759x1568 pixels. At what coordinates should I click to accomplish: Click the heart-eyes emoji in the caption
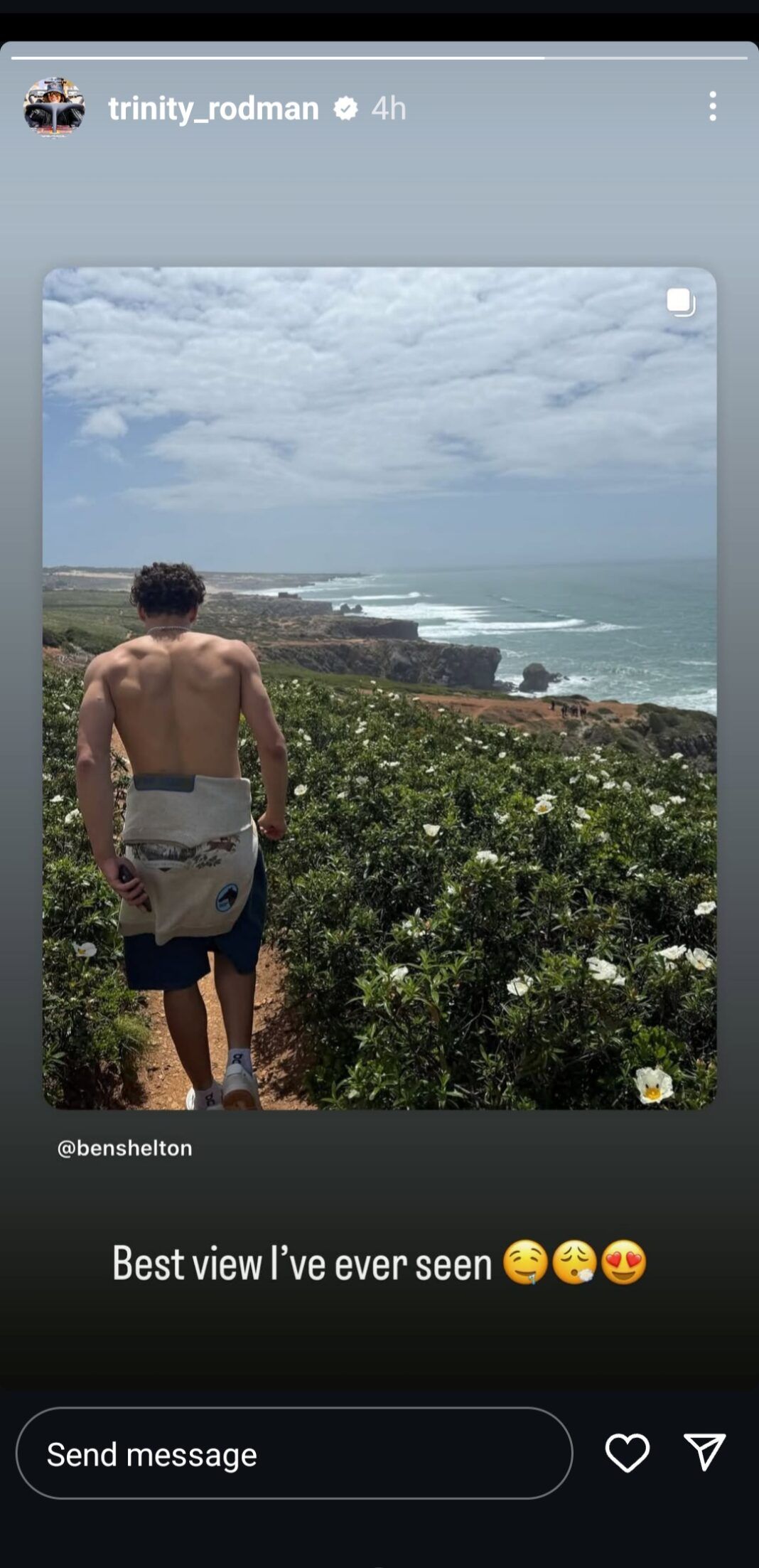point(625,1261)
